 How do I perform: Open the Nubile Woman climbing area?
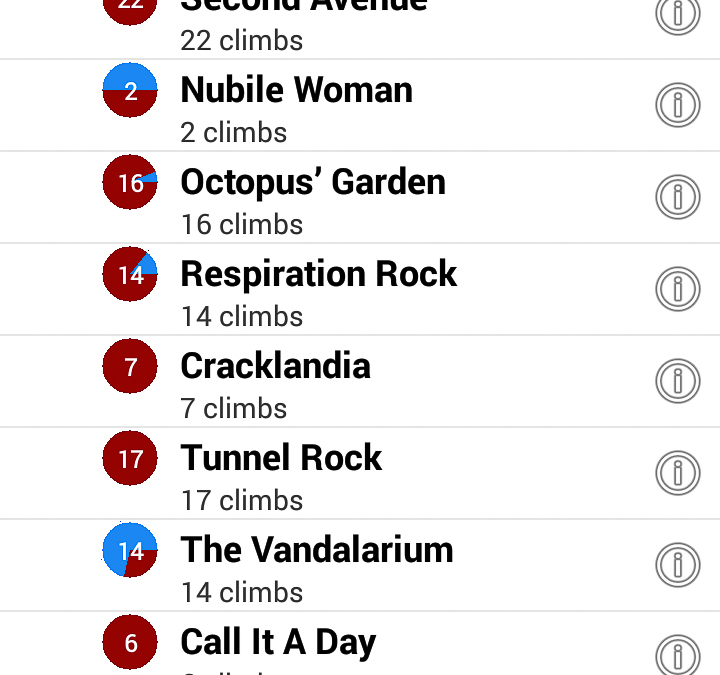(x=297, y=106)
